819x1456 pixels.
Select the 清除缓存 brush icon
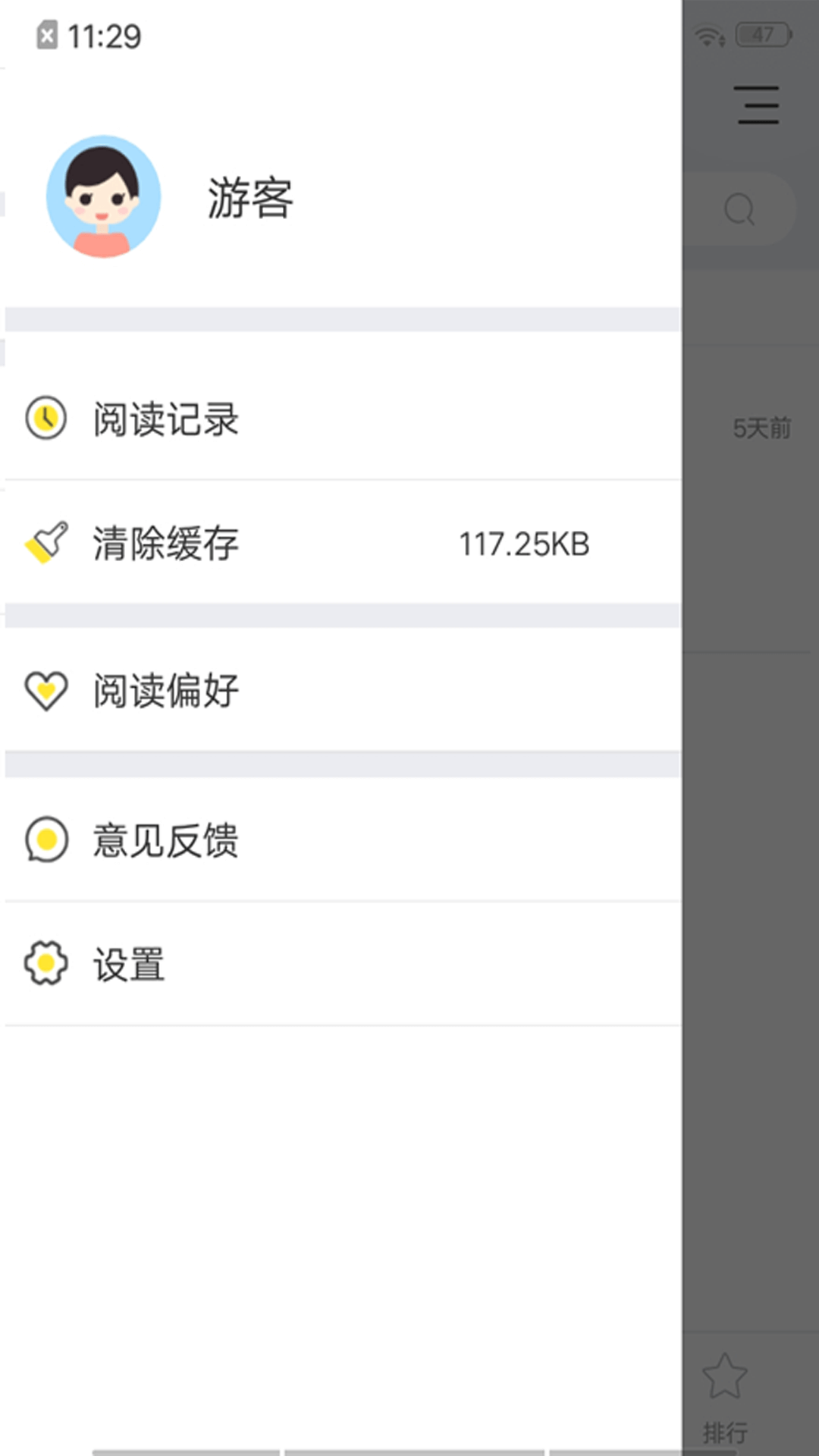point(47,542)
